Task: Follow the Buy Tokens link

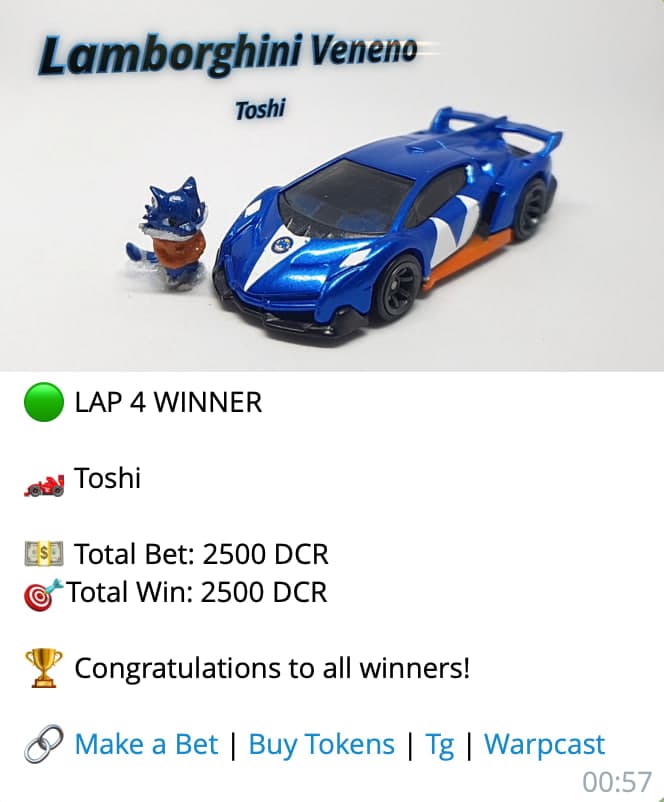Action: [x=321, y=745]
